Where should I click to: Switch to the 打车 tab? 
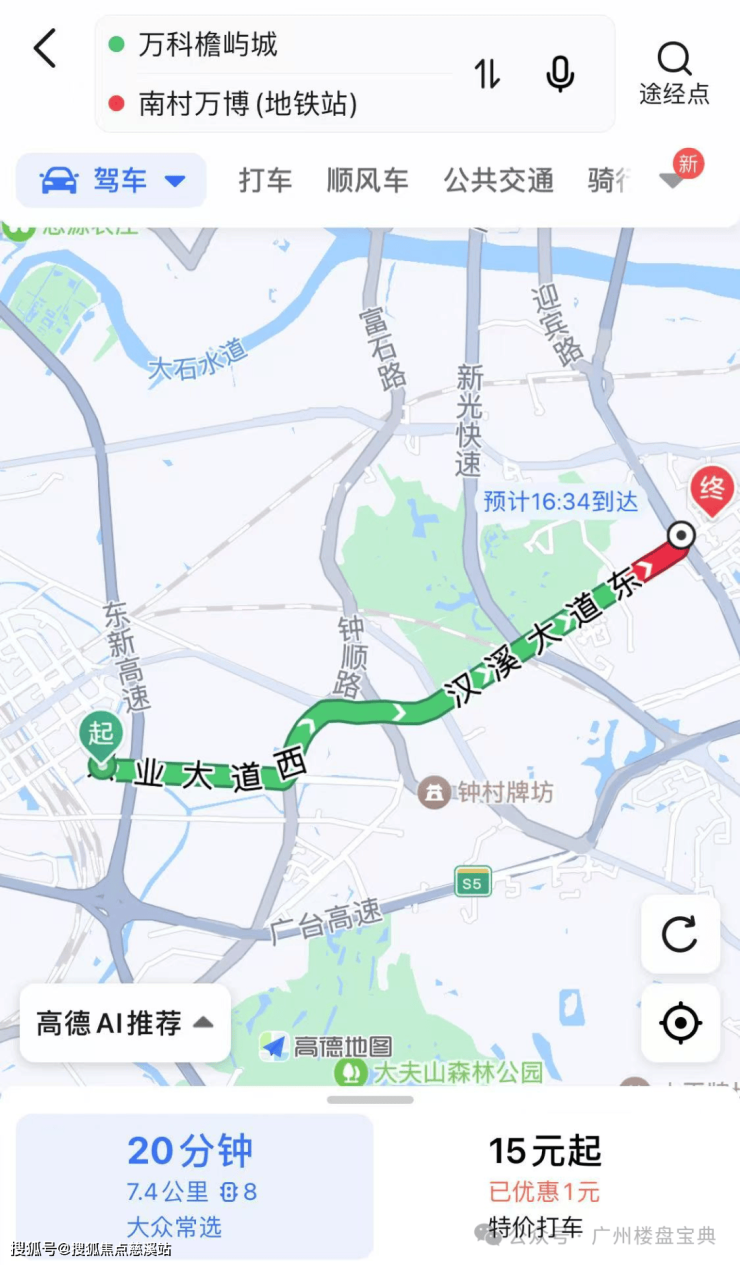(x=265, y=181)
